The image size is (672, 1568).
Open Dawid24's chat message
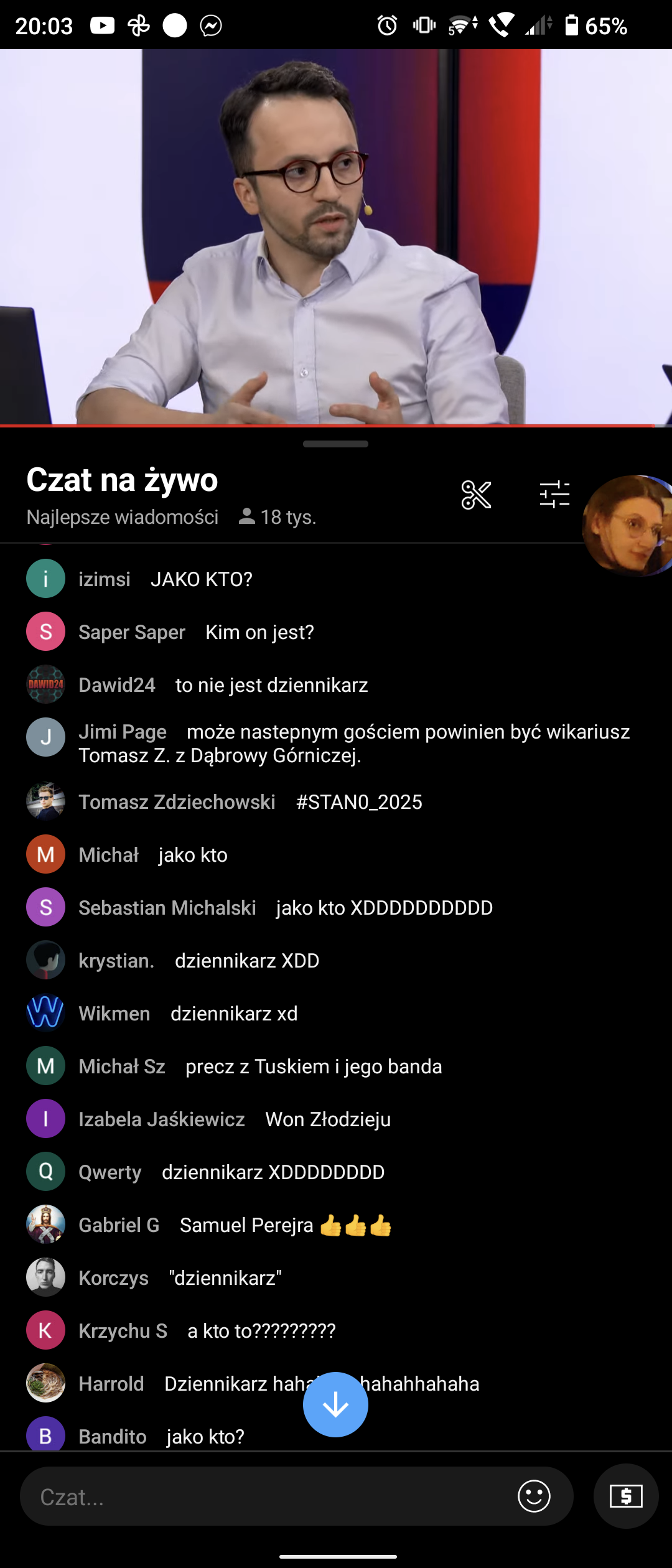click(271, 685)
